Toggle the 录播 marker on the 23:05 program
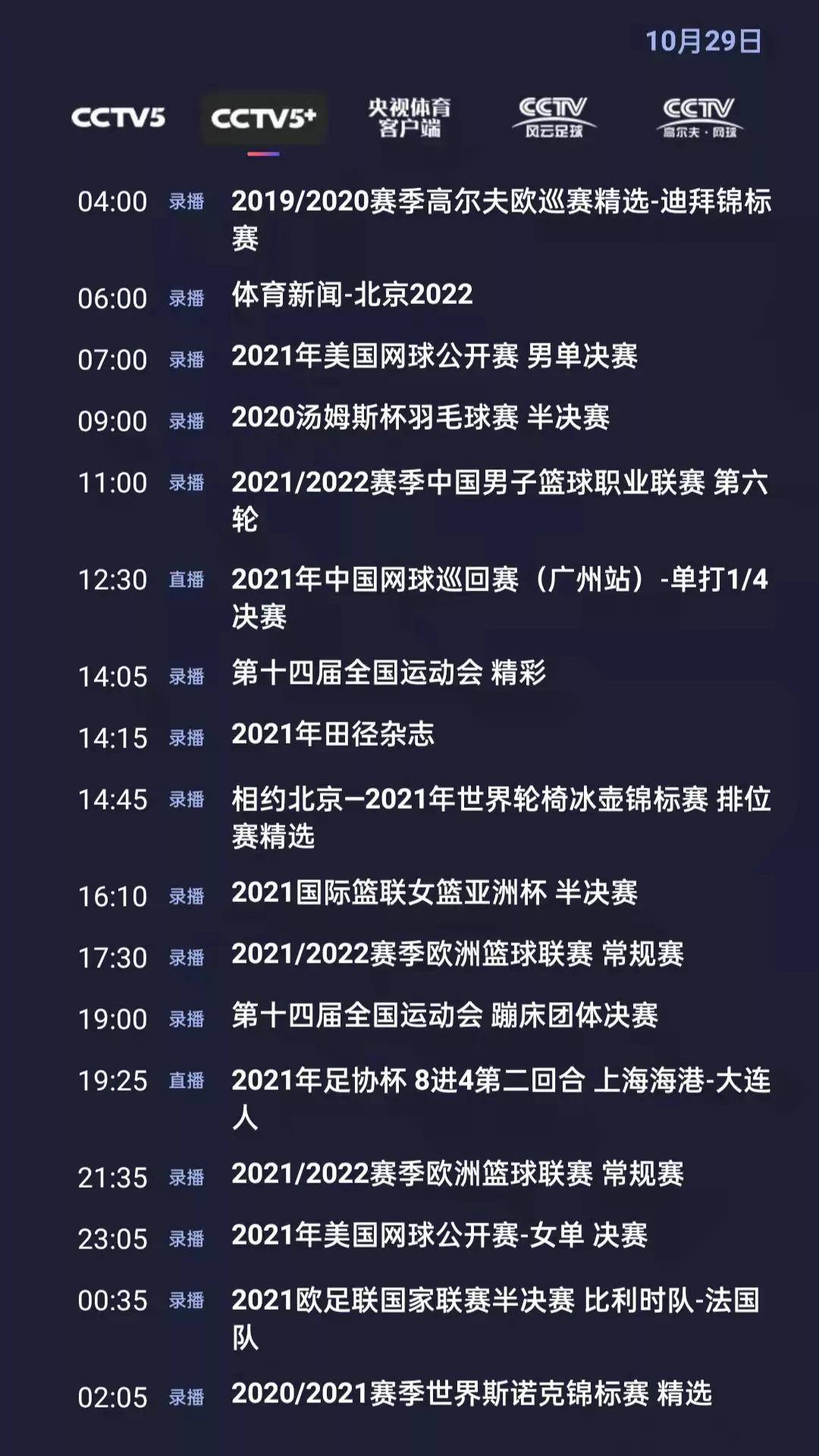Image resolution: width=819 pixels, height=1456 pixels. (x=186, y=1240)
